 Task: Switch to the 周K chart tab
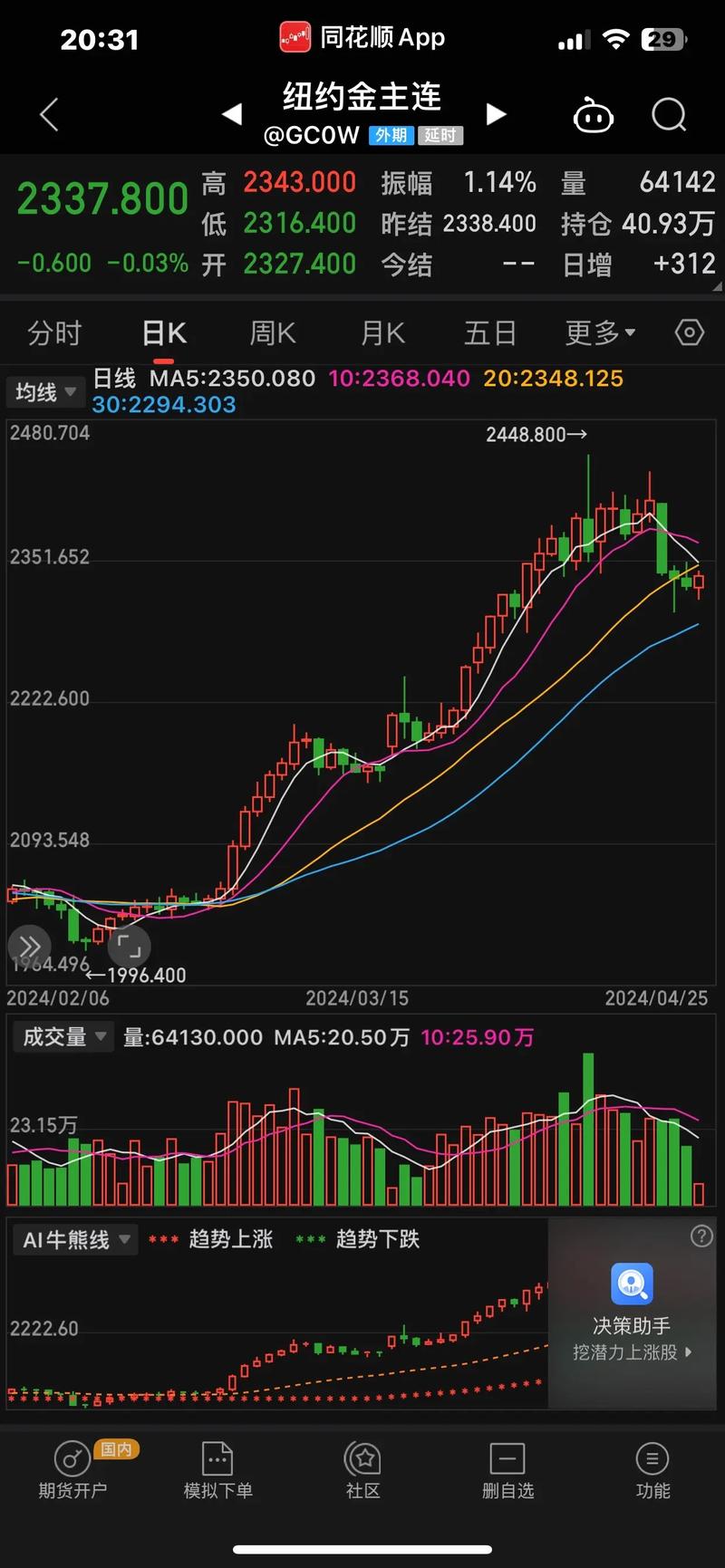[273, 333]
